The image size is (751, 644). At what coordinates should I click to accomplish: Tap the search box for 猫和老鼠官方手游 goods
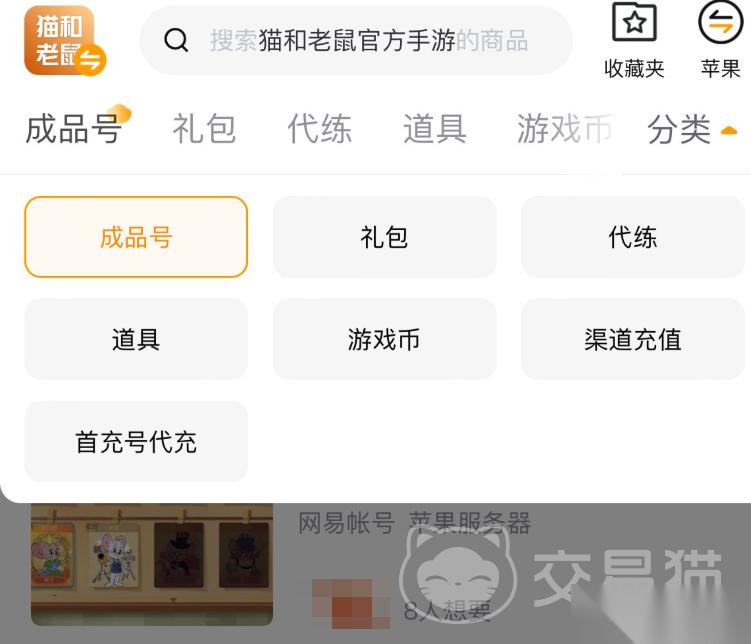click(356, 40)
